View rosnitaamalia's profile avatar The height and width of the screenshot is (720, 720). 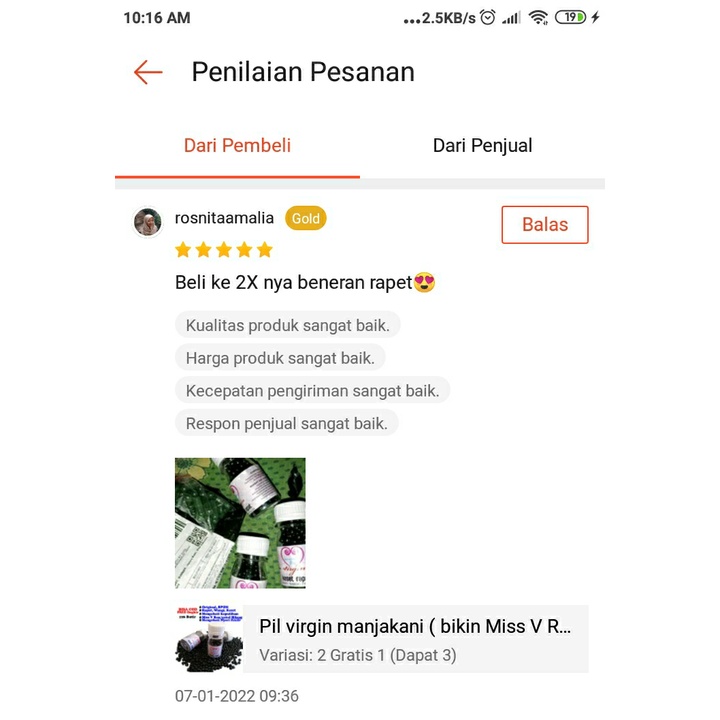(x=148, y=222)
